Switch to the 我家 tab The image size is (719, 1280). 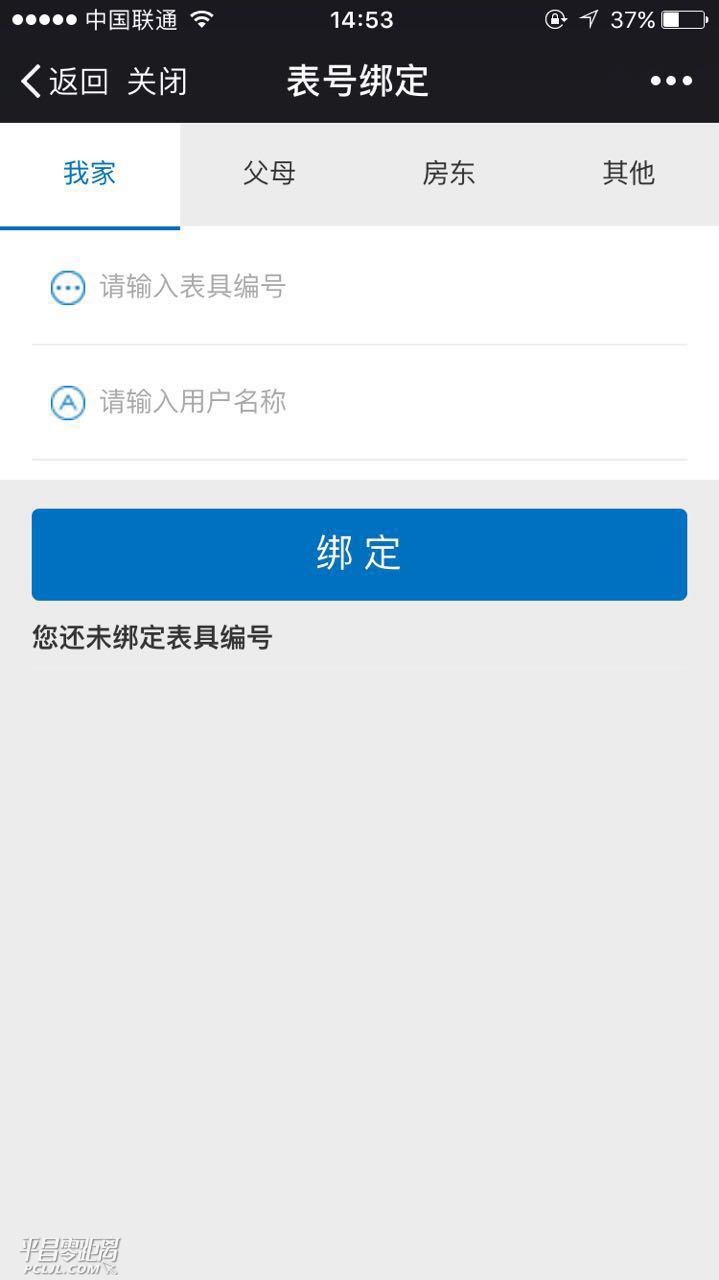coord(90,174)
